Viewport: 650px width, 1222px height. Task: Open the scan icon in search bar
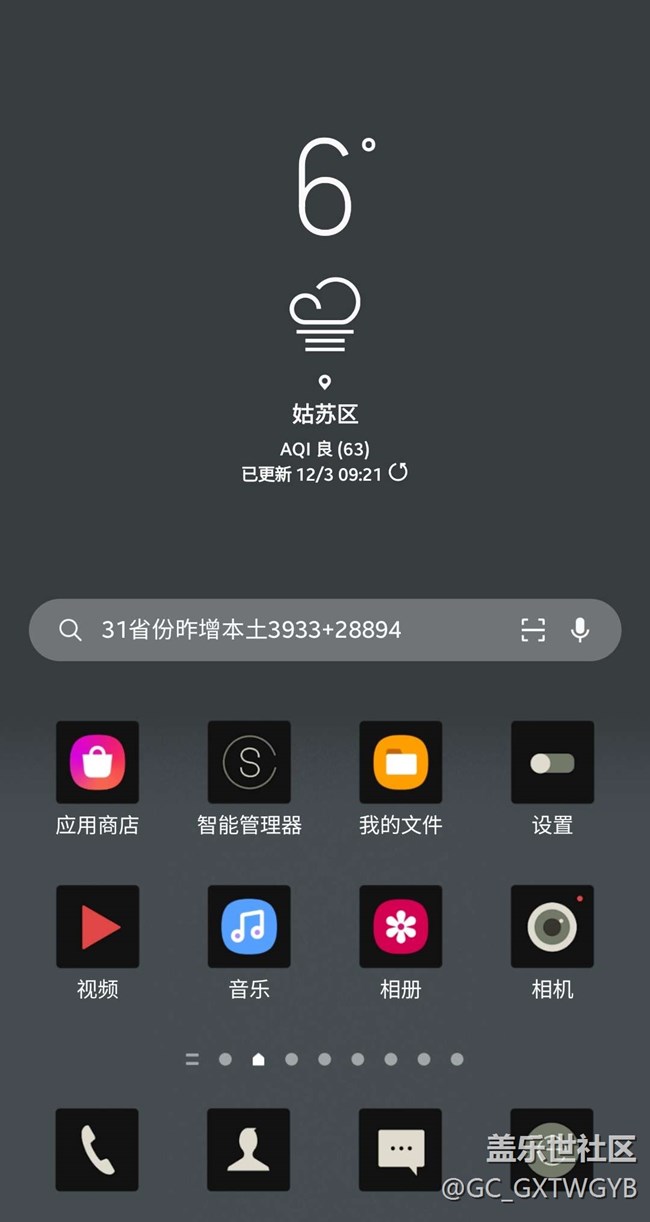pos(533,630)
